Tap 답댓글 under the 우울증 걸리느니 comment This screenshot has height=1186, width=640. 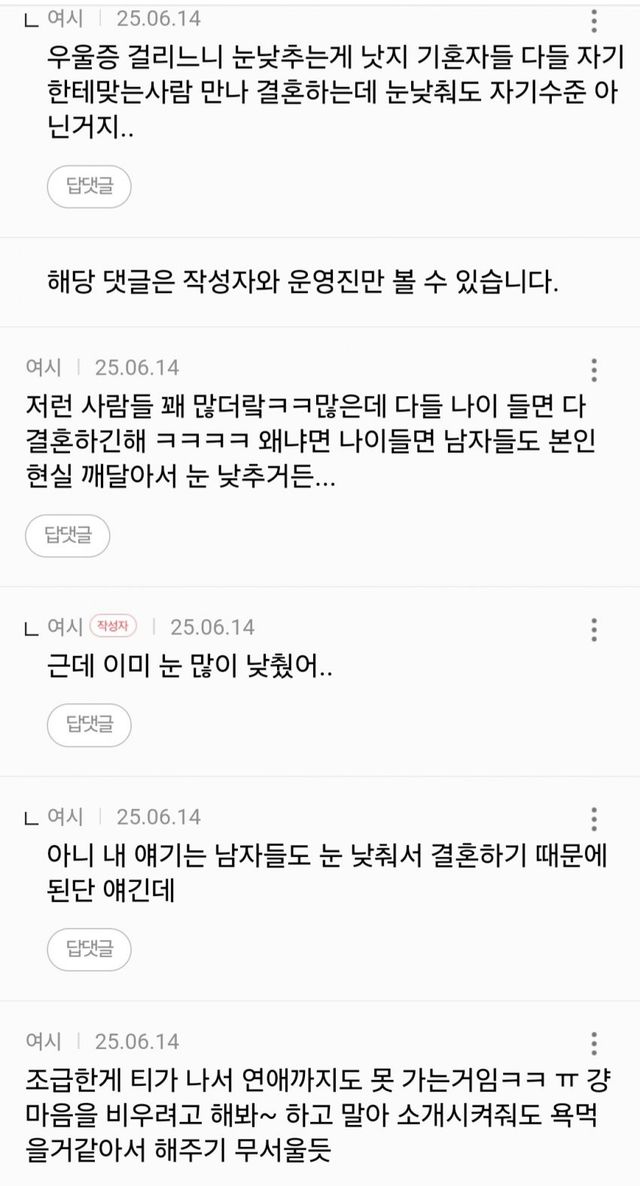tap(89, 187)
